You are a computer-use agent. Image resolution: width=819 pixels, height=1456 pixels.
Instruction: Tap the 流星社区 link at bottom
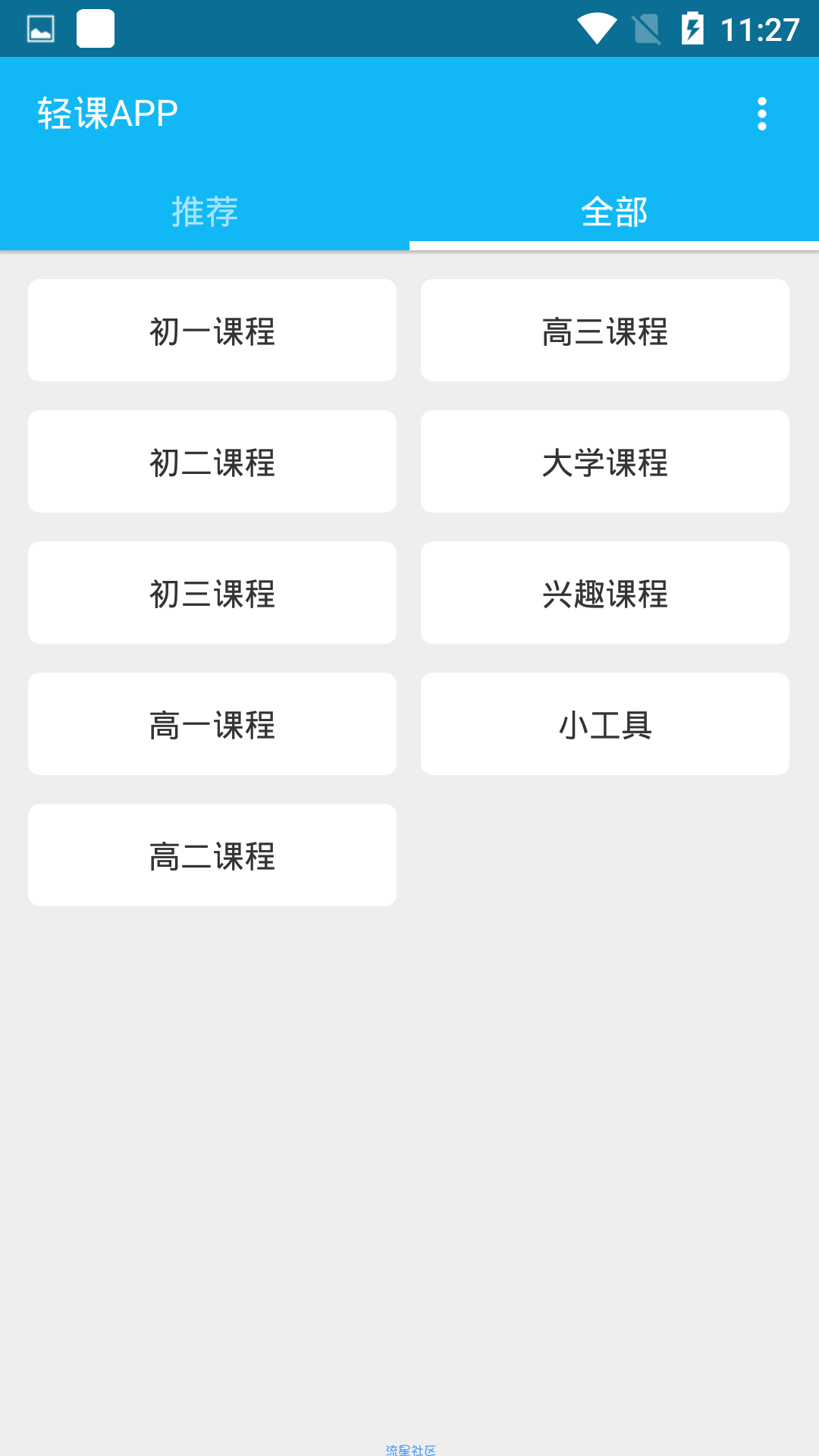pyautogui.click(x=410, y=1450)
